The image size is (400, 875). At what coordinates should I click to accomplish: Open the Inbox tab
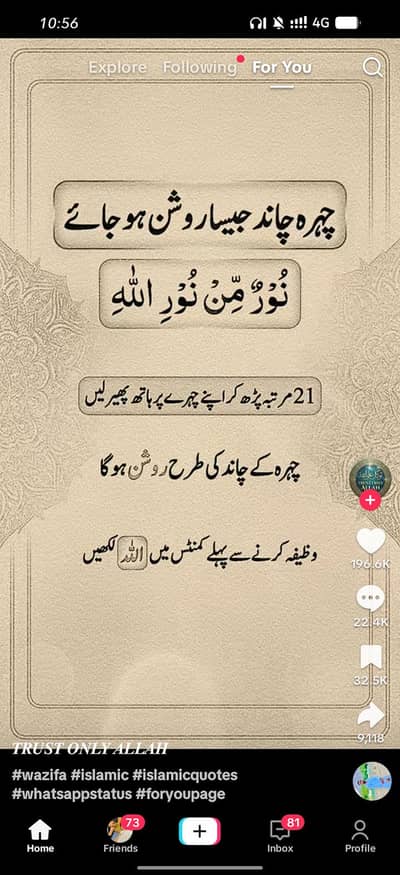(x=280, y=836)
